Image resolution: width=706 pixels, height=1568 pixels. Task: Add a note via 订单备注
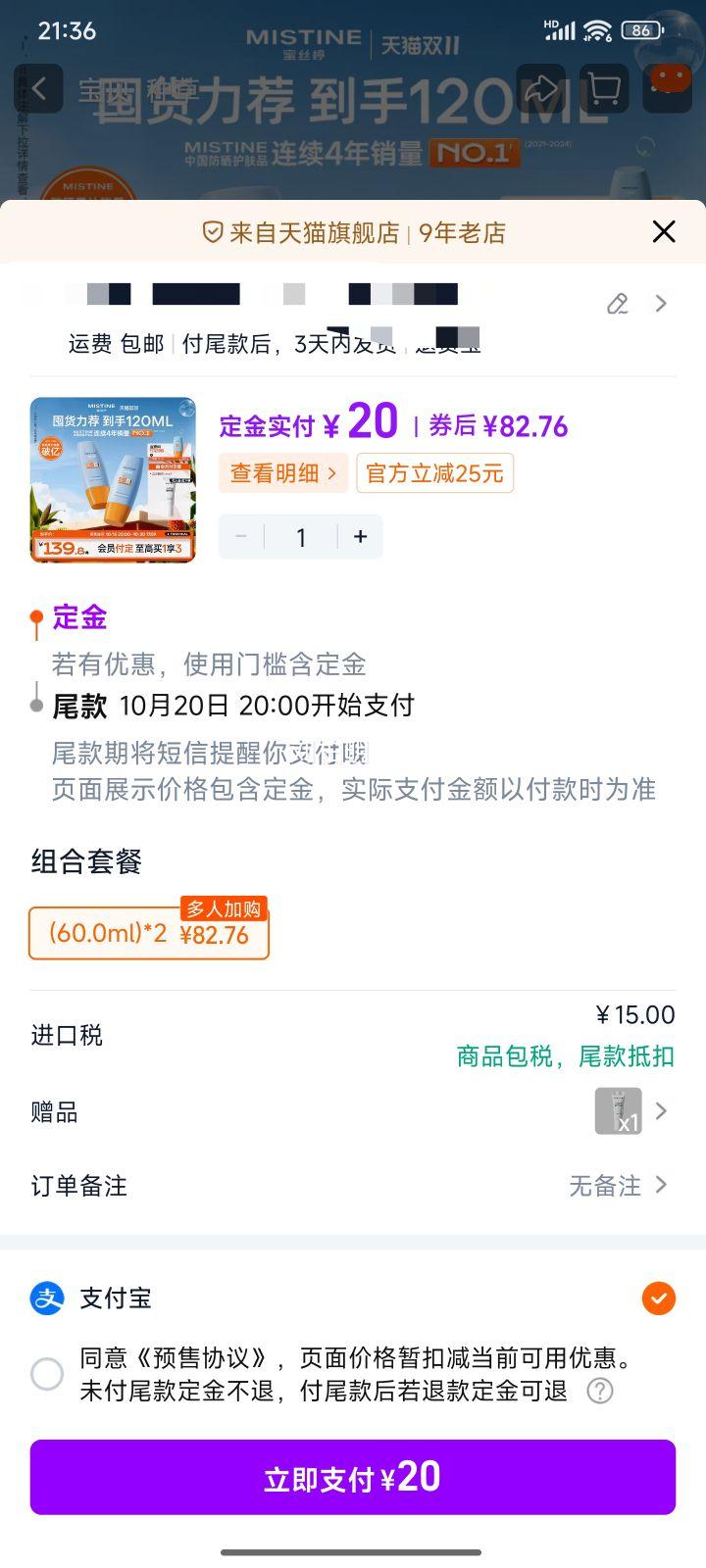pos(618,1186)
